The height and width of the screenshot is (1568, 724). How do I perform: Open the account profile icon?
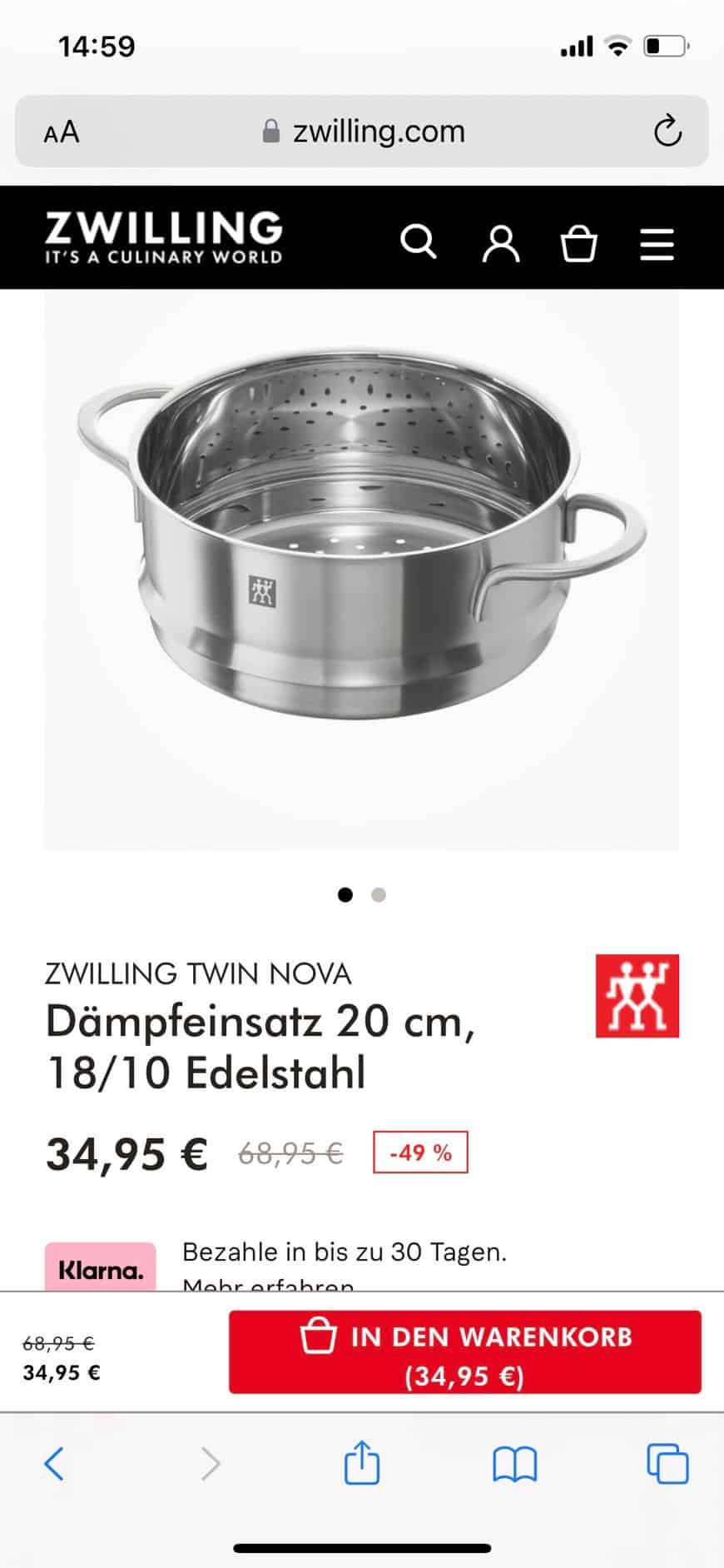501,243
